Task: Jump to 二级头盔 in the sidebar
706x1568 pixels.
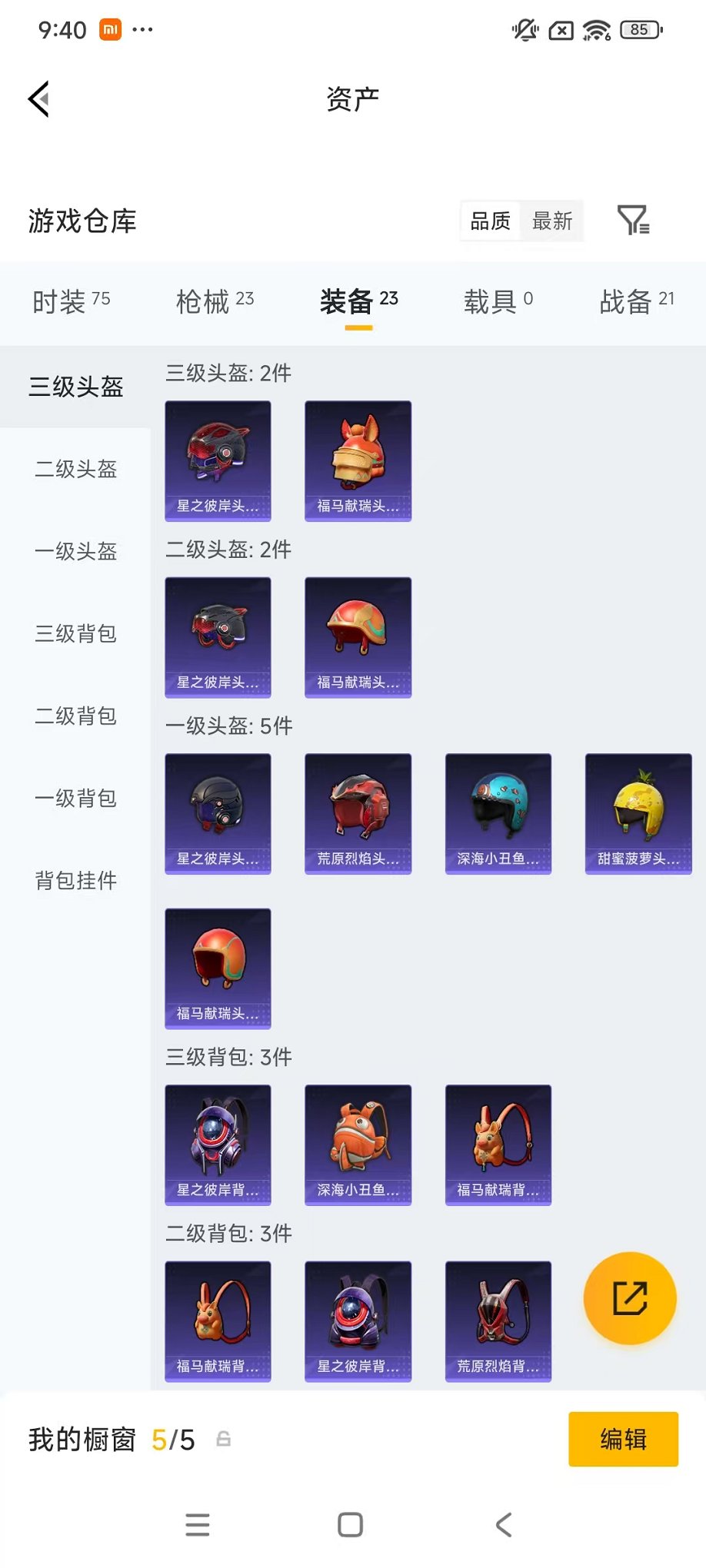Action: tap(75, 469)
